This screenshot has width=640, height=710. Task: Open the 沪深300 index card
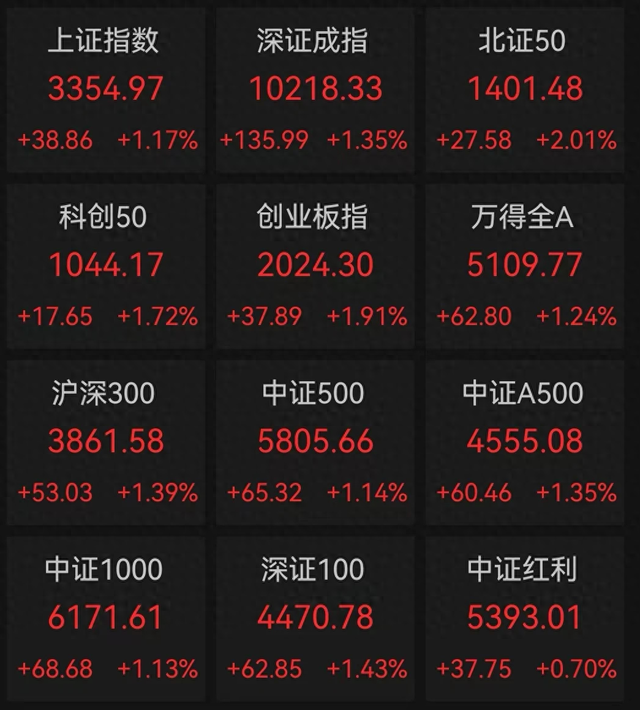point(105,440)
